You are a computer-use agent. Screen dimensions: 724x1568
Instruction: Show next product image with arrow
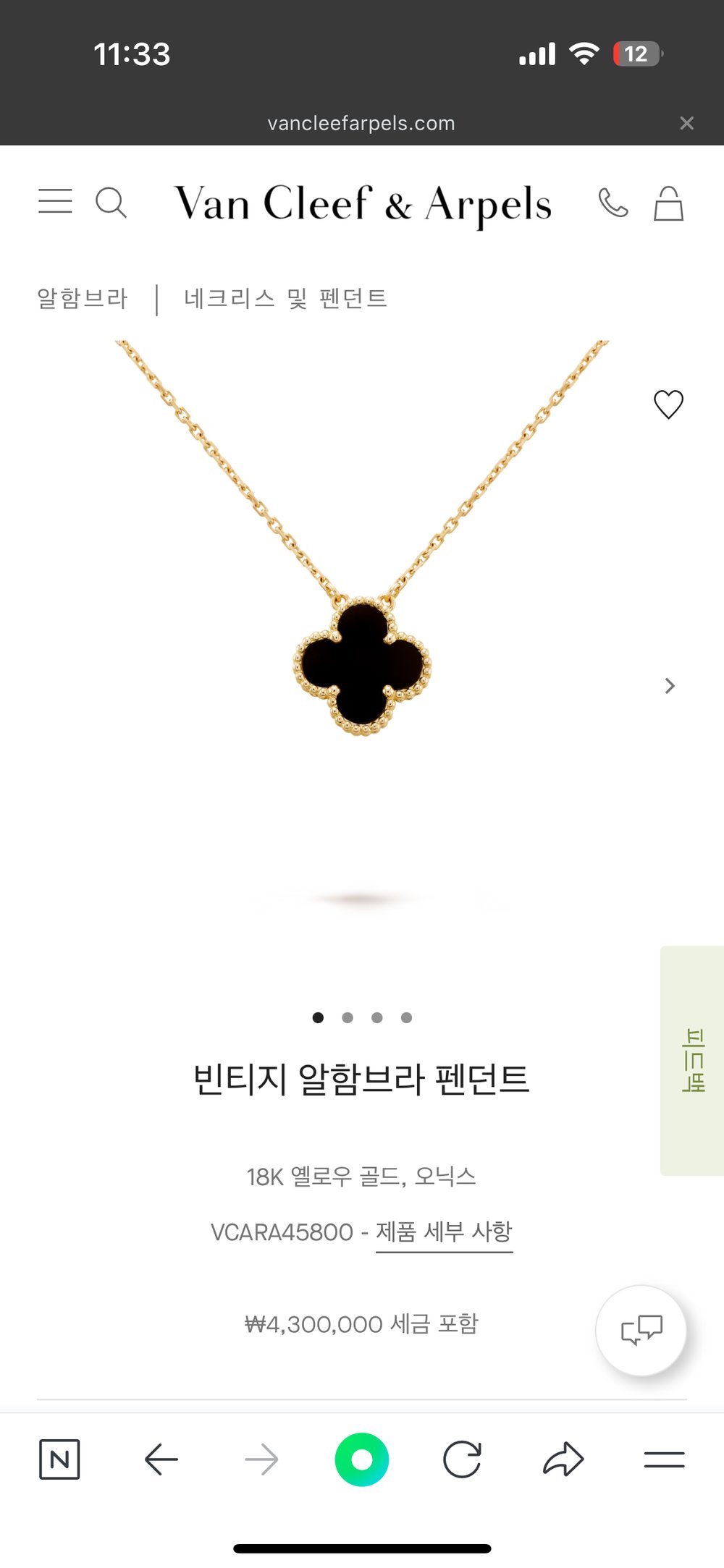coord(670,685)
